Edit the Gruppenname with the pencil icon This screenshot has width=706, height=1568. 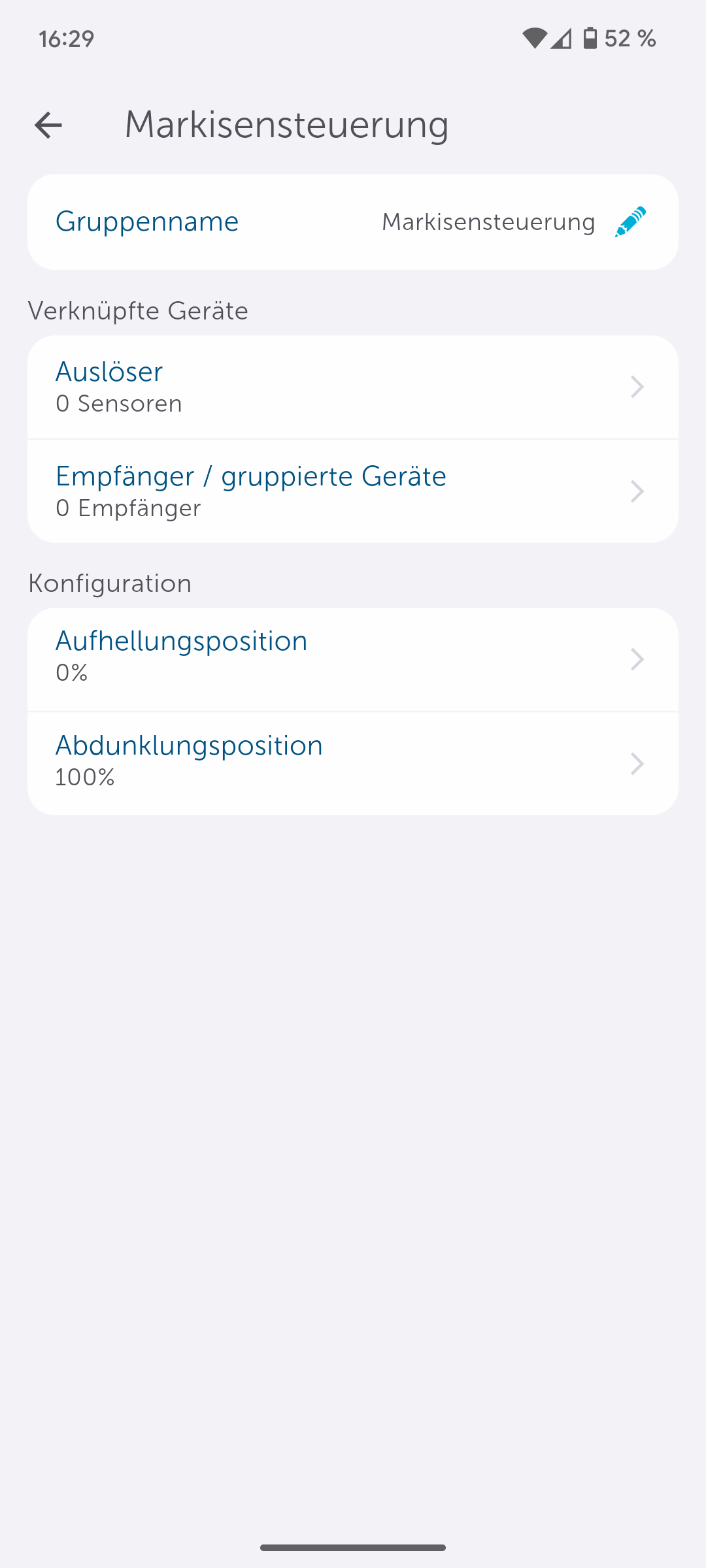630,222
